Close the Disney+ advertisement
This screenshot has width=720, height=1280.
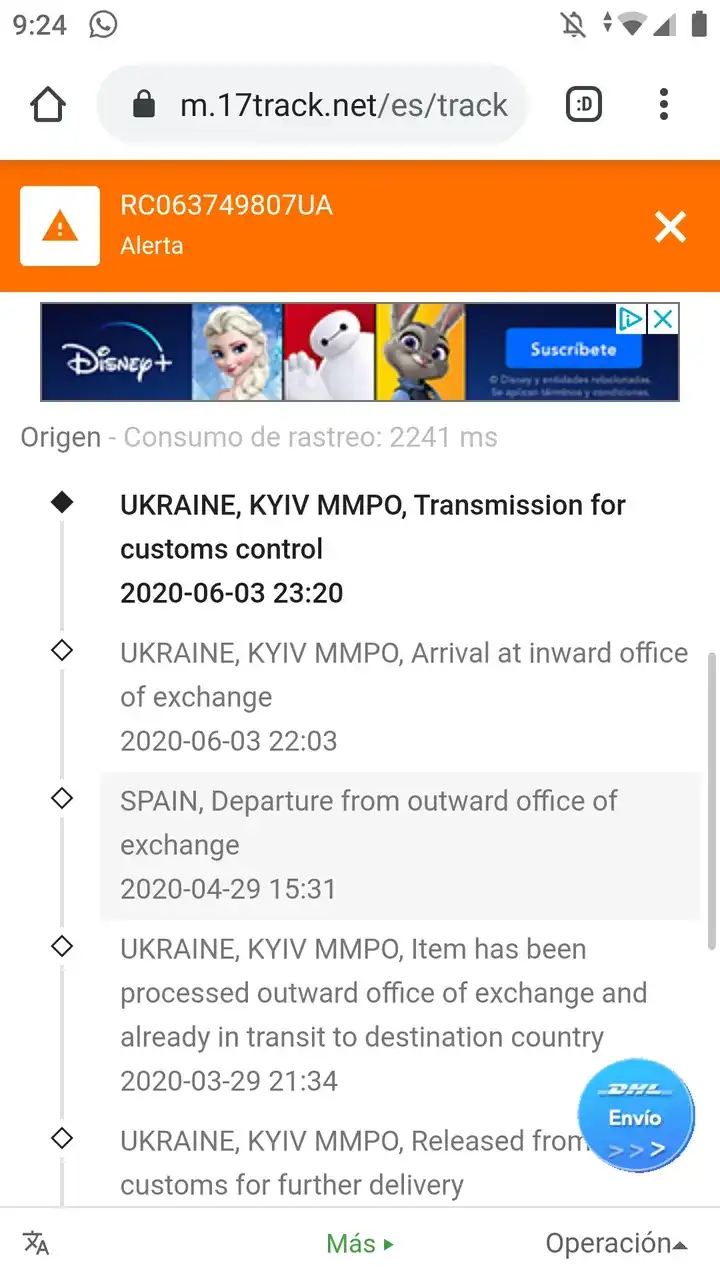pos(663,319)
